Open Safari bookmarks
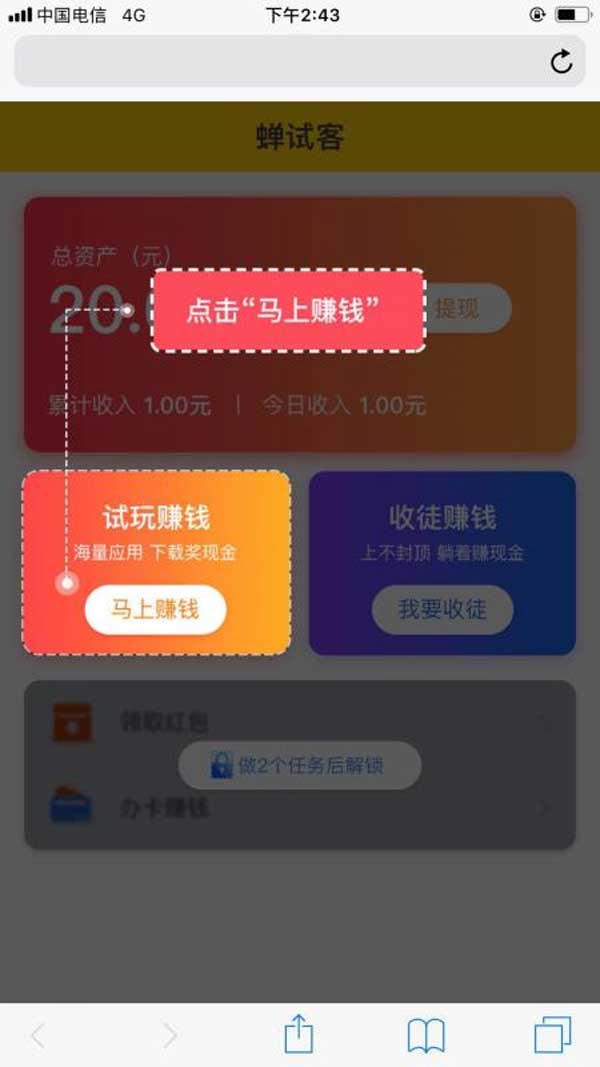Image resolution: width=600 pixels, height=1067 pixels. click(x=426, y=1036)
